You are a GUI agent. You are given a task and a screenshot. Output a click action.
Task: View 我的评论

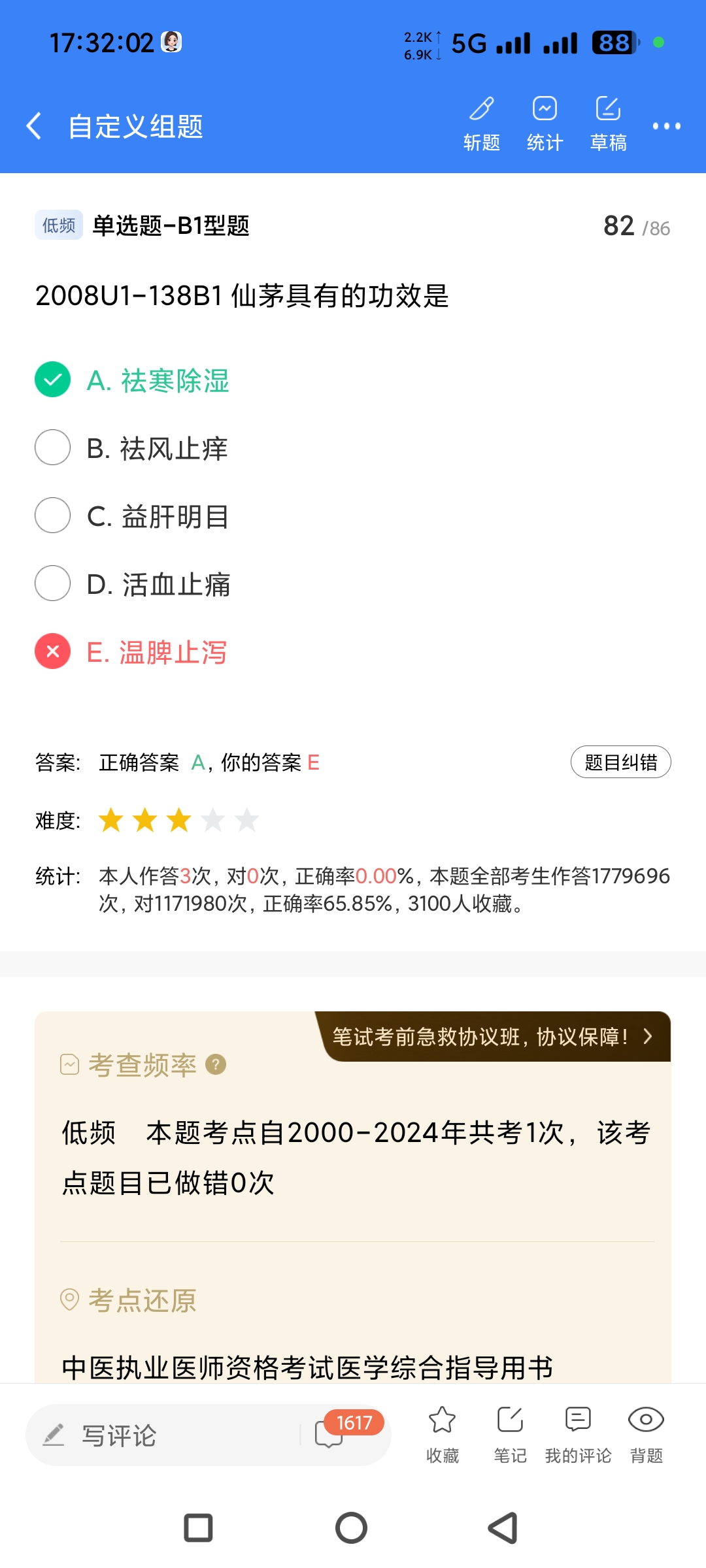(x=578, y=1433)
